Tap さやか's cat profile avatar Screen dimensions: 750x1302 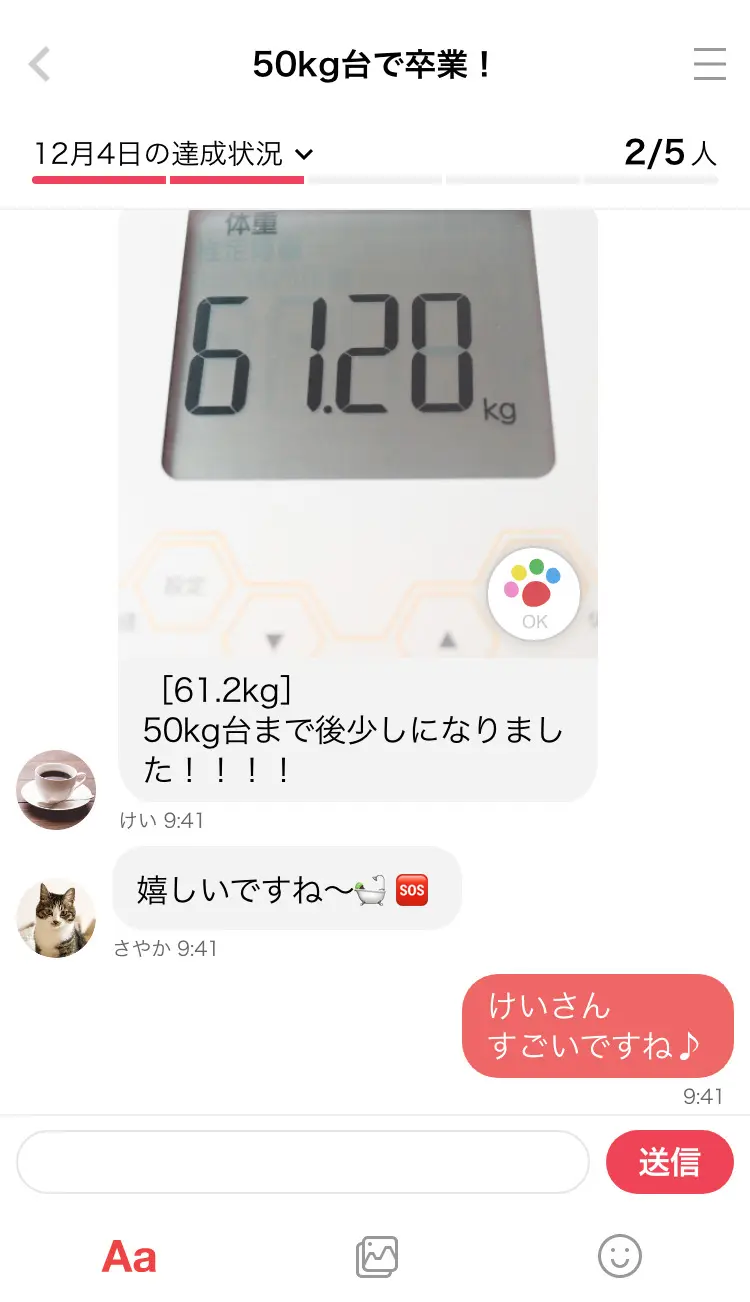55,917
